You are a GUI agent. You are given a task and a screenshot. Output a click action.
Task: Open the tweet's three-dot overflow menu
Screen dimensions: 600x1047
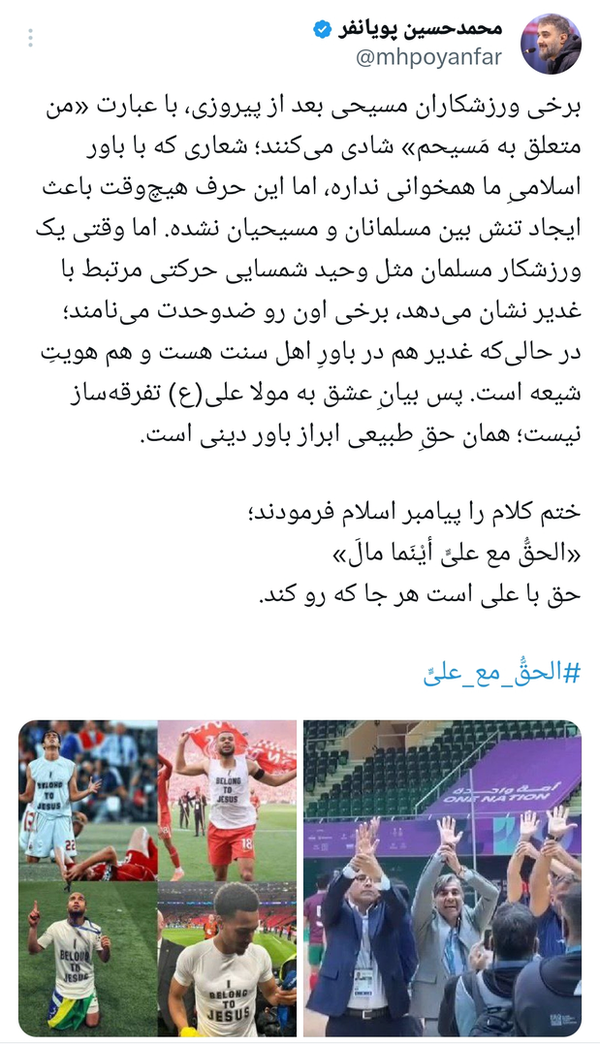(x=31, y=39)
